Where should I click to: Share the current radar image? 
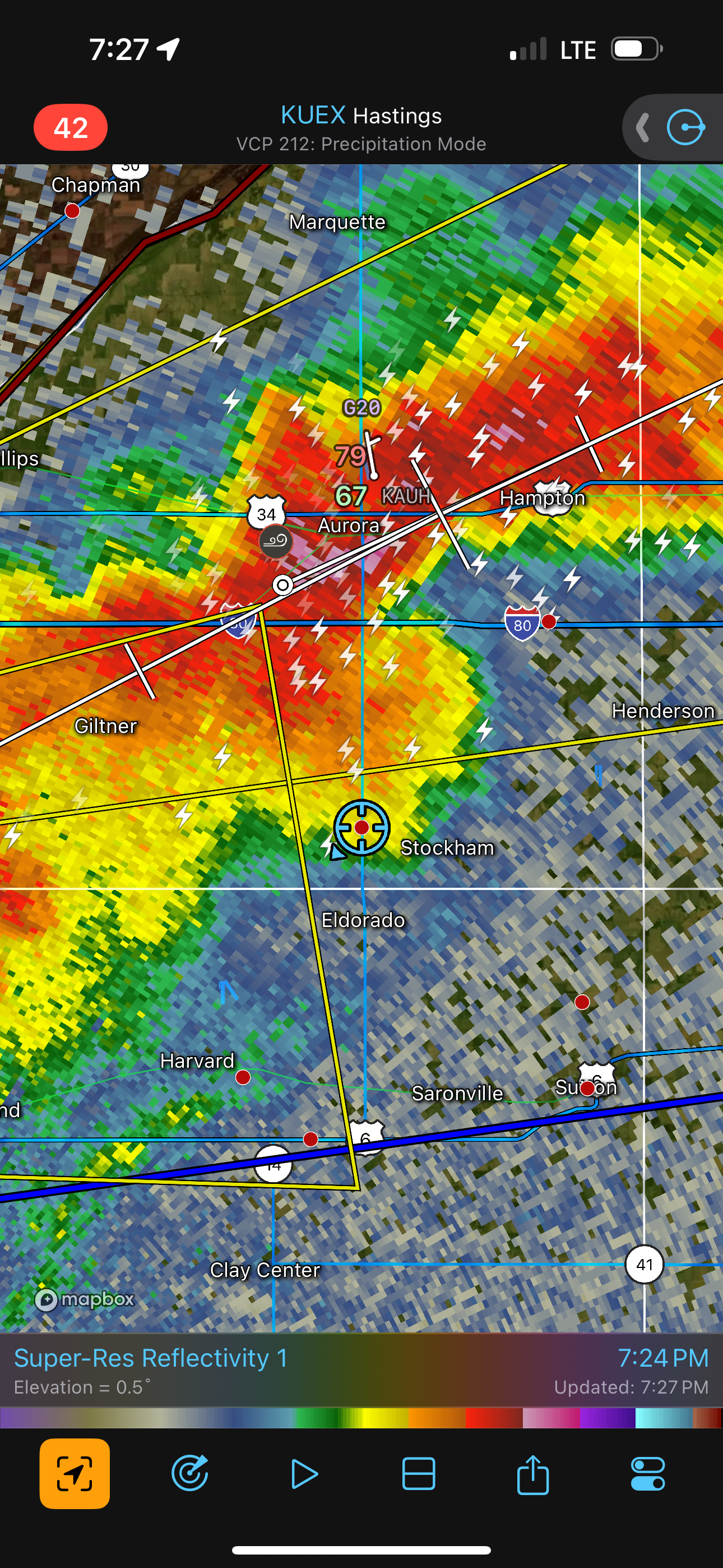coord(532,1474)
